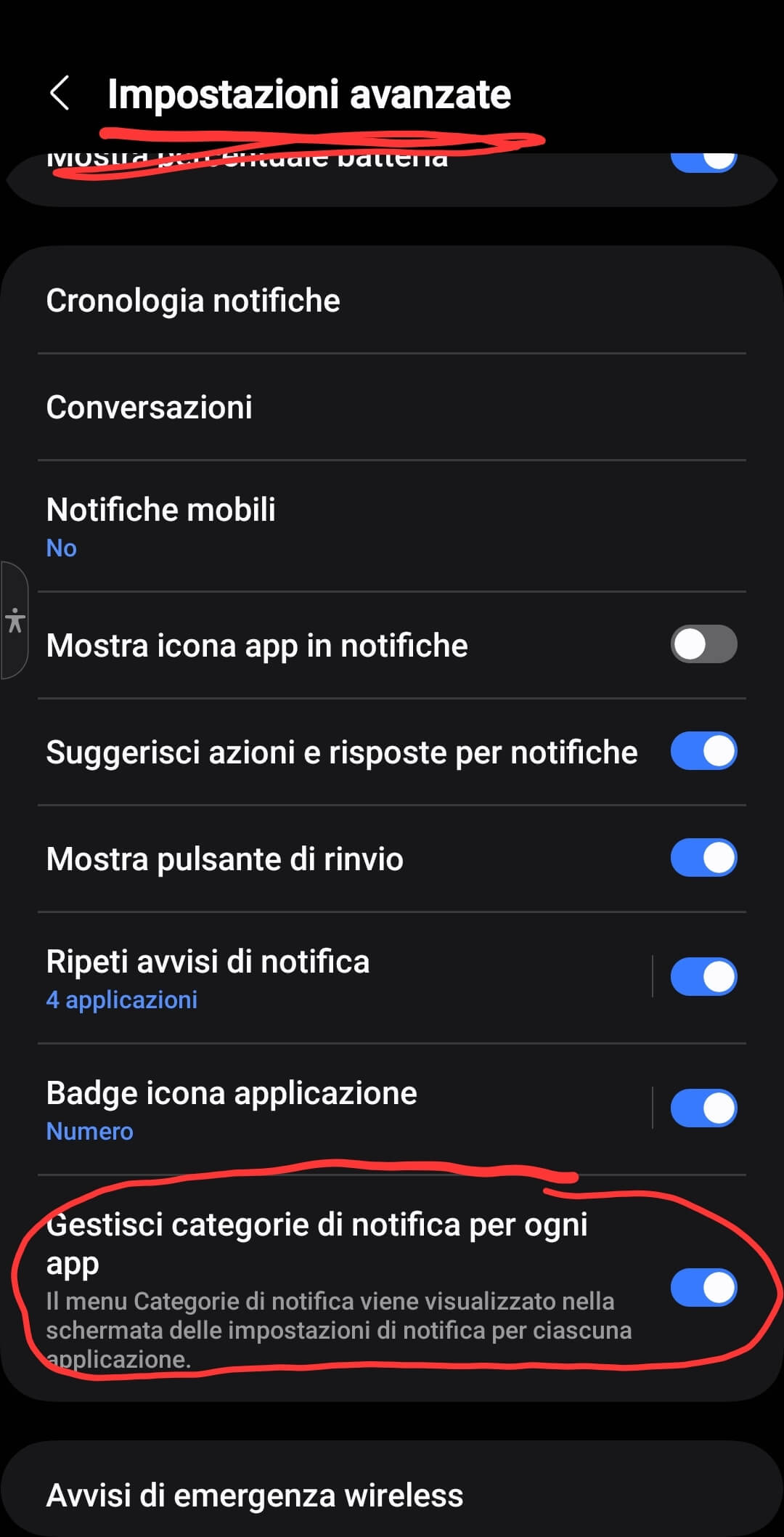Enable Mostra icona app in notifiche

pos(703,644)
